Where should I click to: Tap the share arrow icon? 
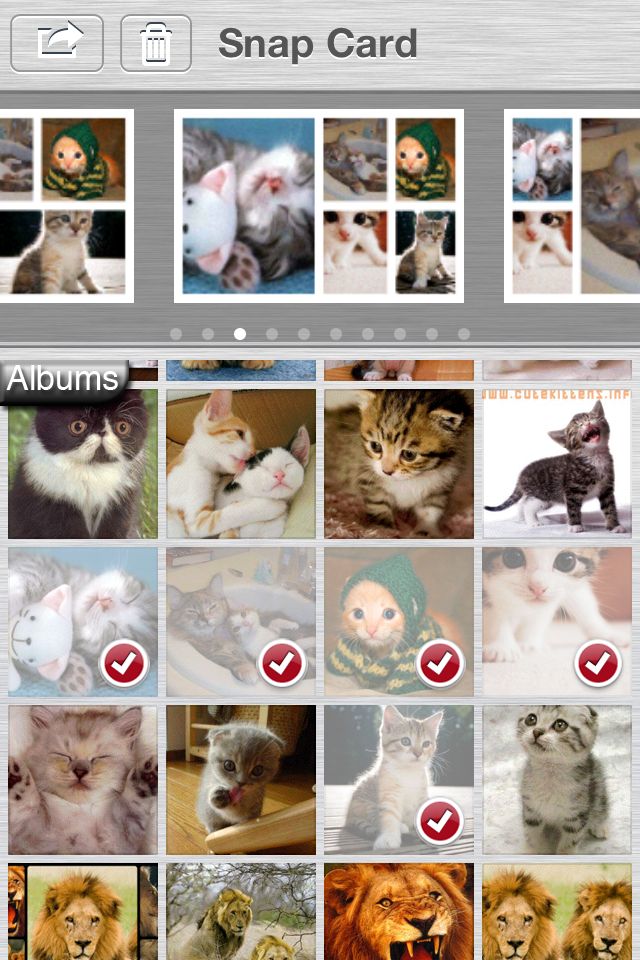(57, 44)
